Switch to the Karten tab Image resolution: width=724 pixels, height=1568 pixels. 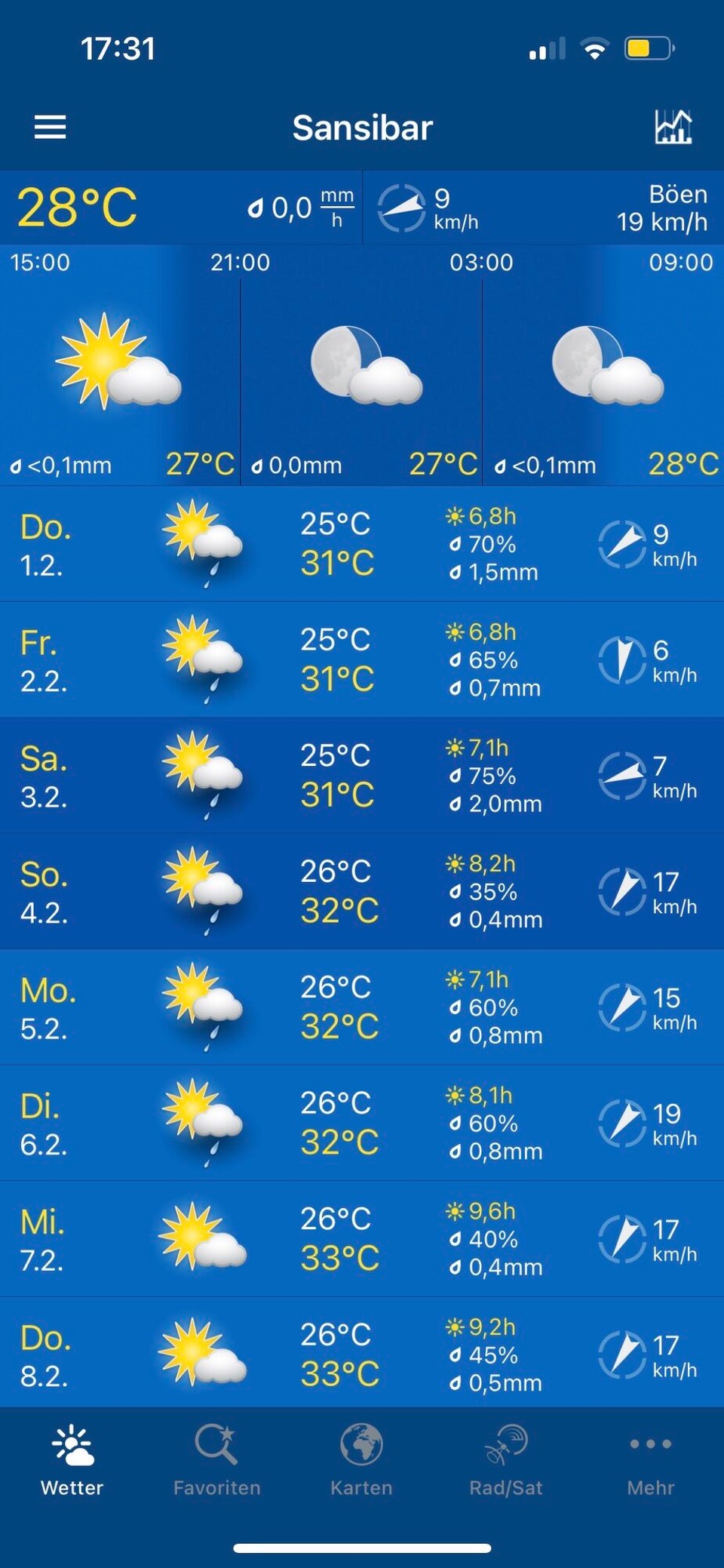[x=361, y=1462]
